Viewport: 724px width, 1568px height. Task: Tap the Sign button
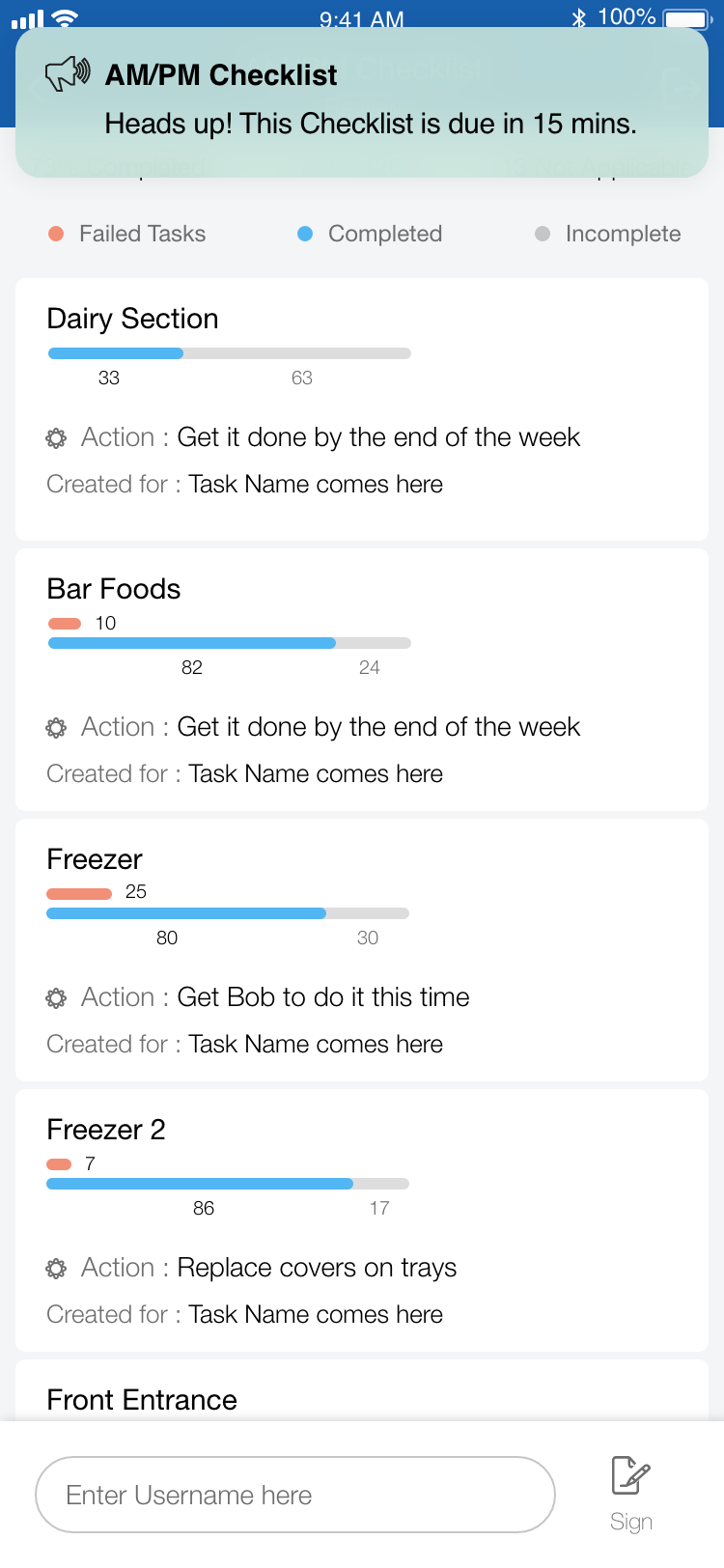click(x=631, y=1495)
